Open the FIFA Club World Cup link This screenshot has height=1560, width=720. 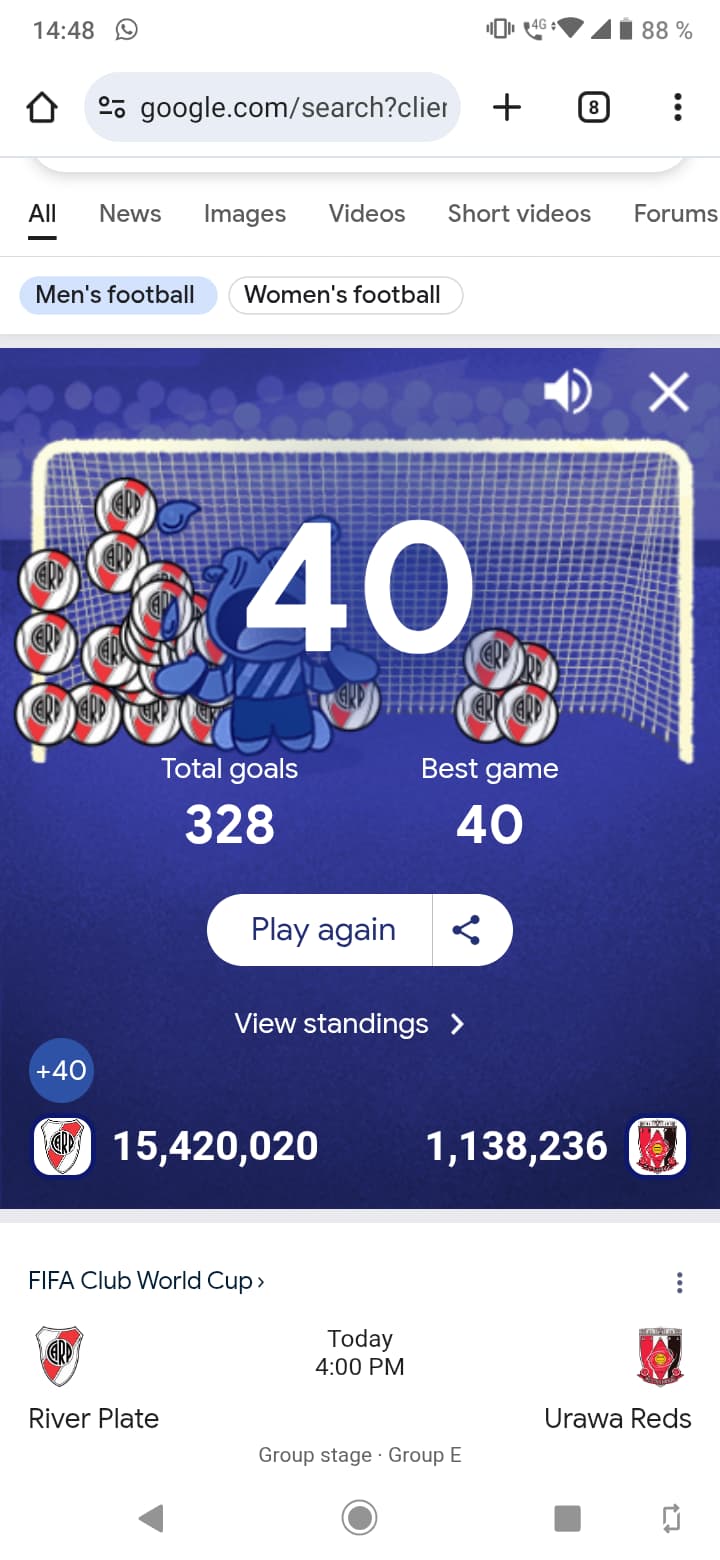(146, 1281)
